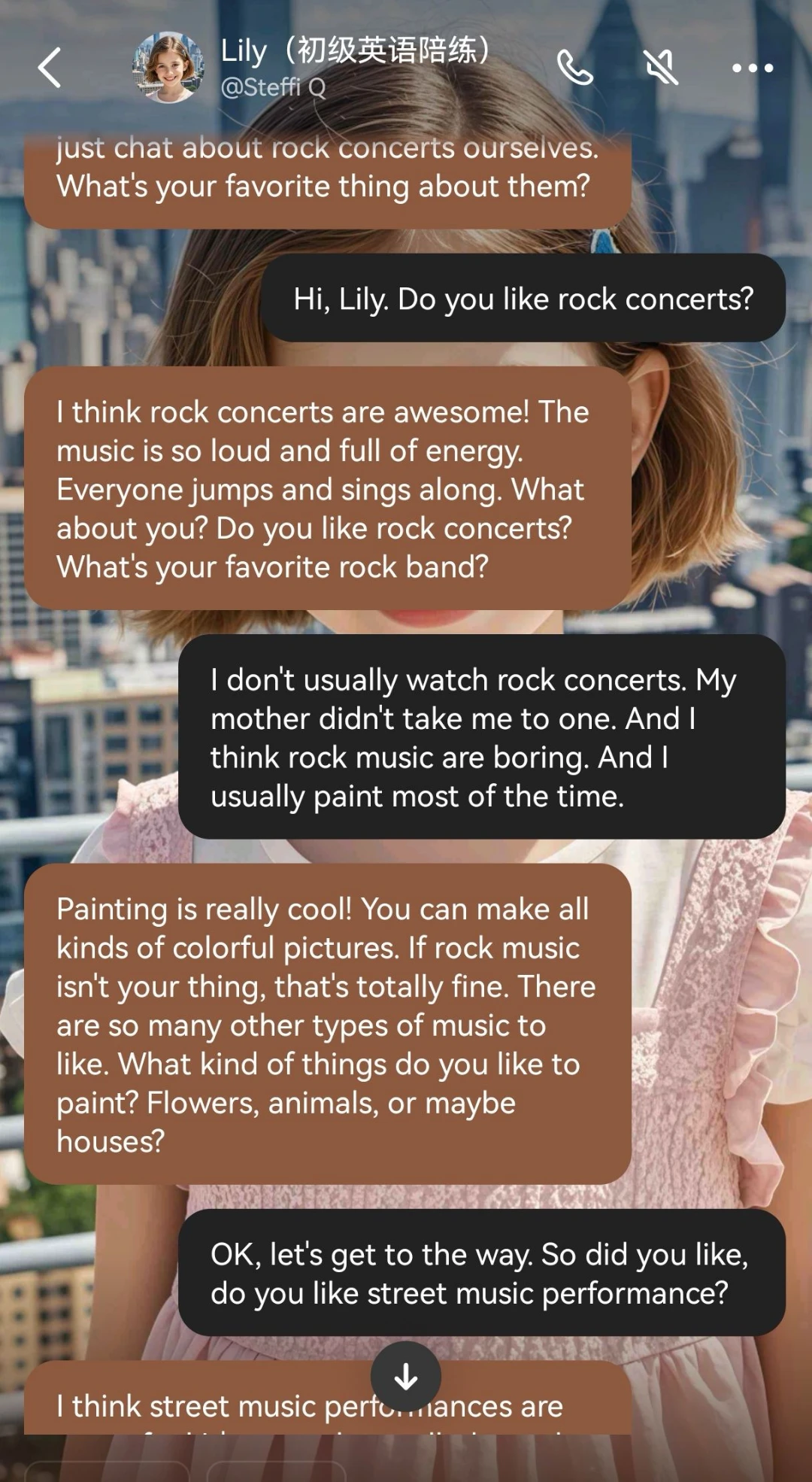The height and width of the screenshot is (1482, 812).
Task: Go back using the top-left arrow
Action: (50, 68)
